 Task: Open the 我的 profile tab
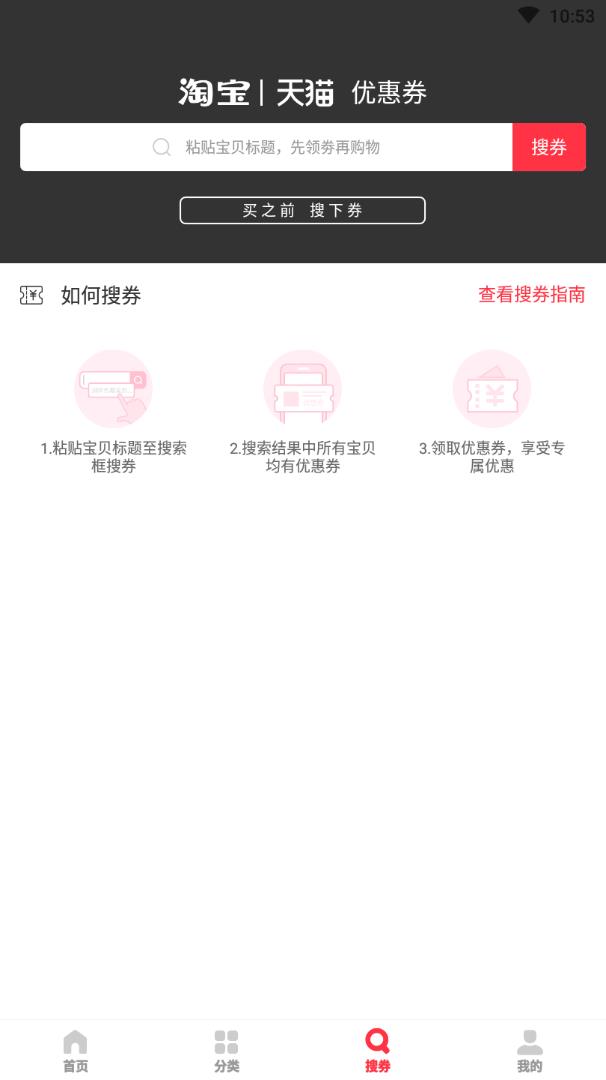pos(529,1051)
